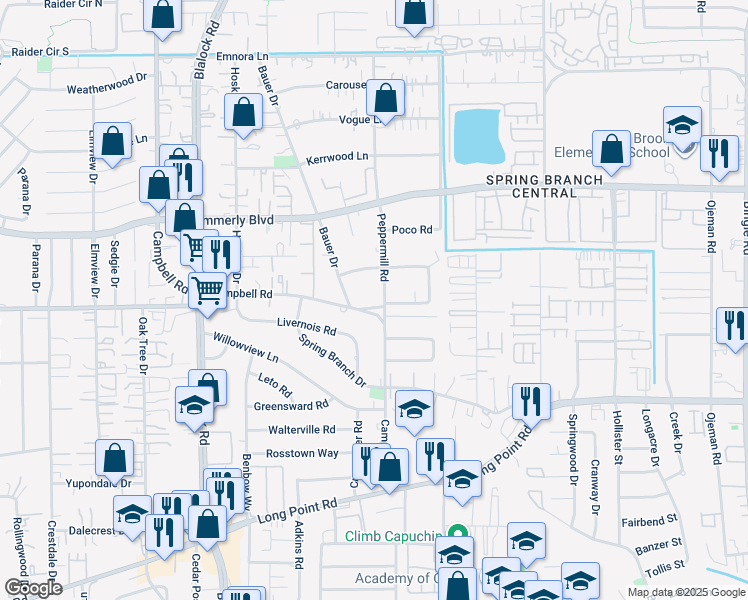Open the shopping marker by Yupondale Dr
The image size is (748, 600).
coord(114,459)
